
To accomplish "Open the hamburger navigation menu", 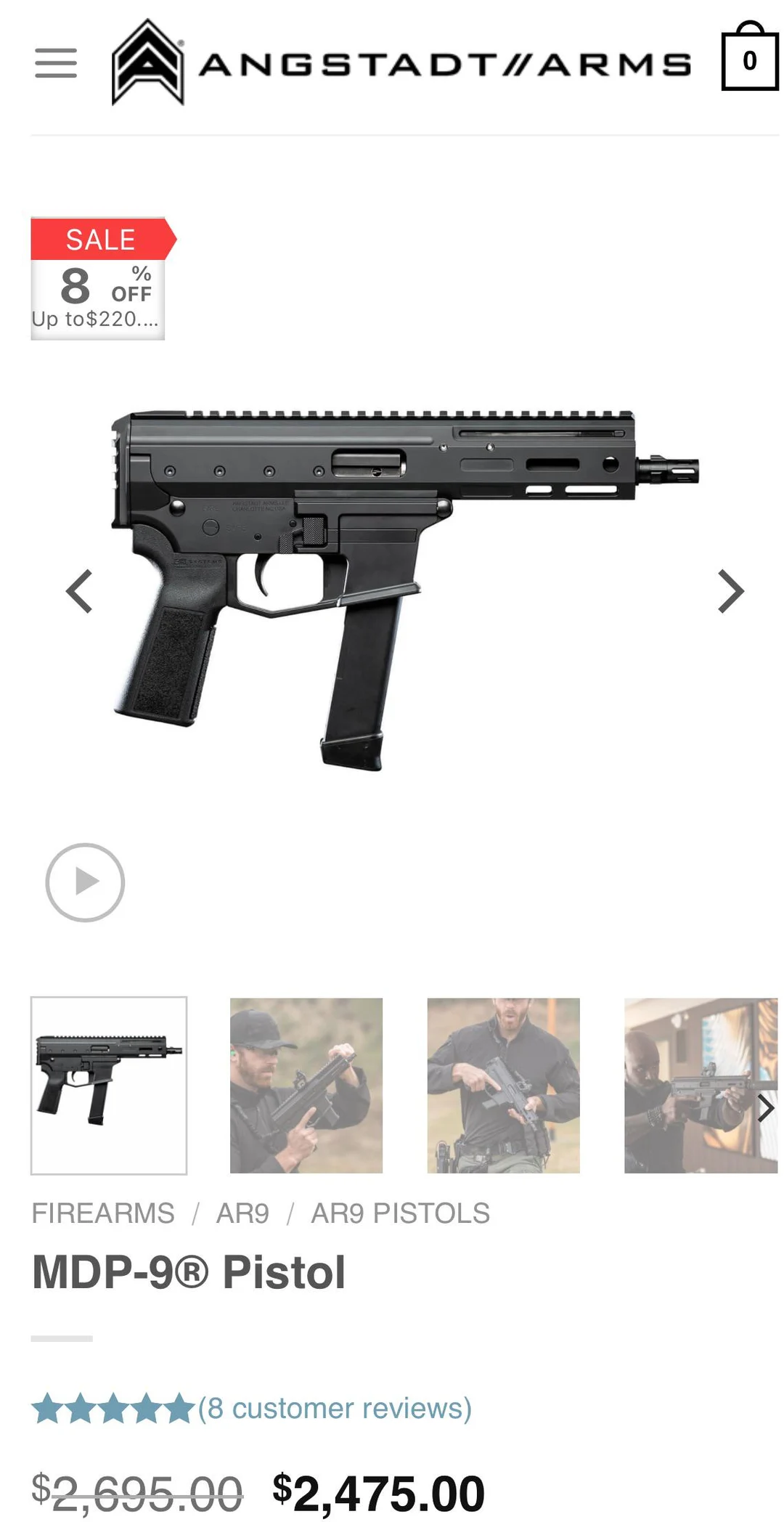I will click(56, 63).
